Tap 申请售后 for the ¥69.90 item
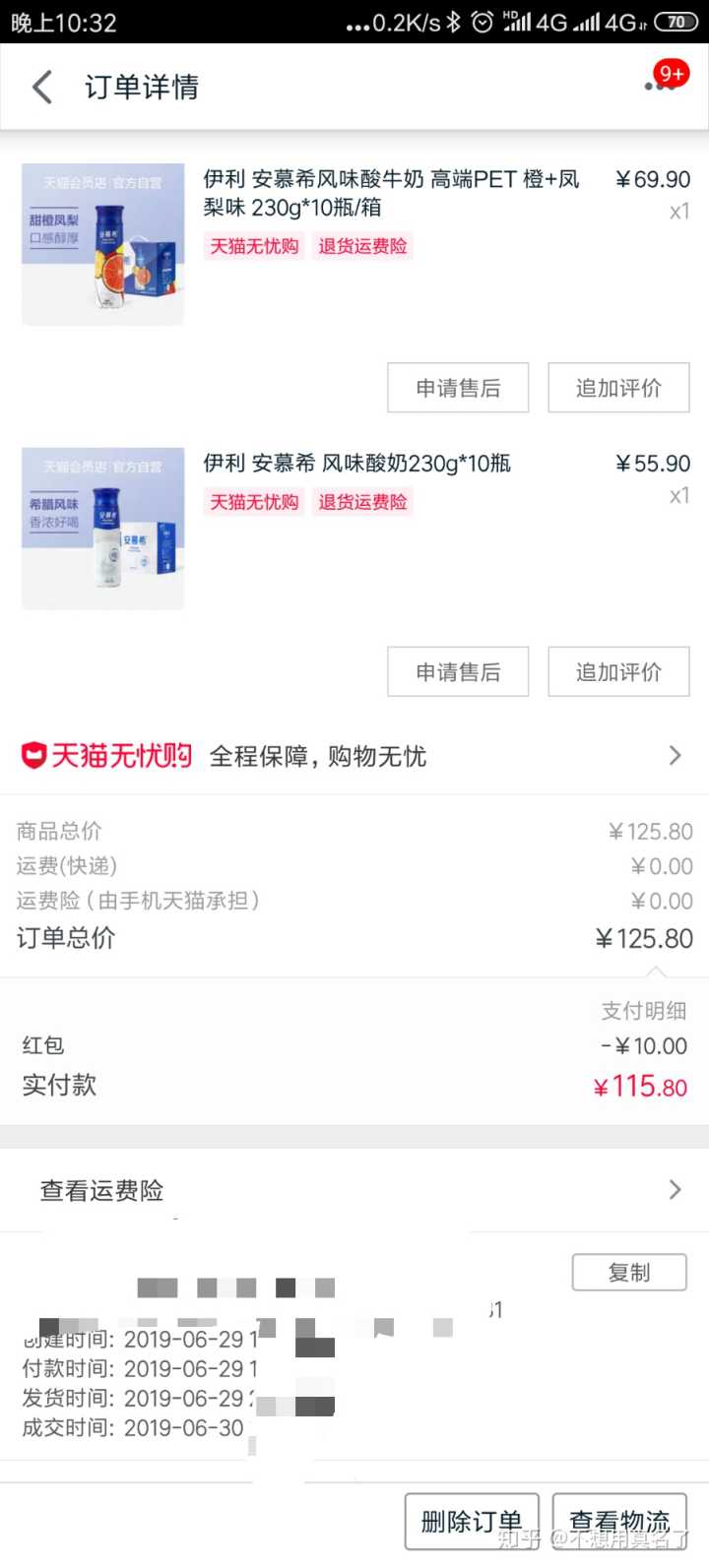The image size is (709, 1568). point(458,388)
